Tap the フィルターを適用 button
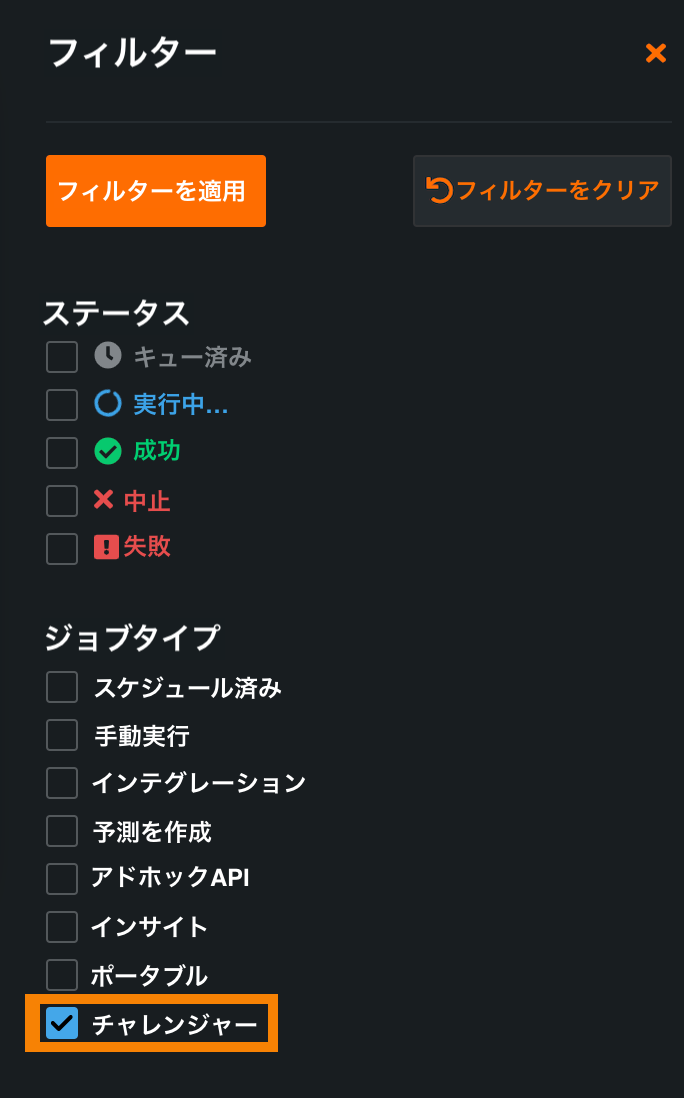684x1098 pixels. (156, 191)
